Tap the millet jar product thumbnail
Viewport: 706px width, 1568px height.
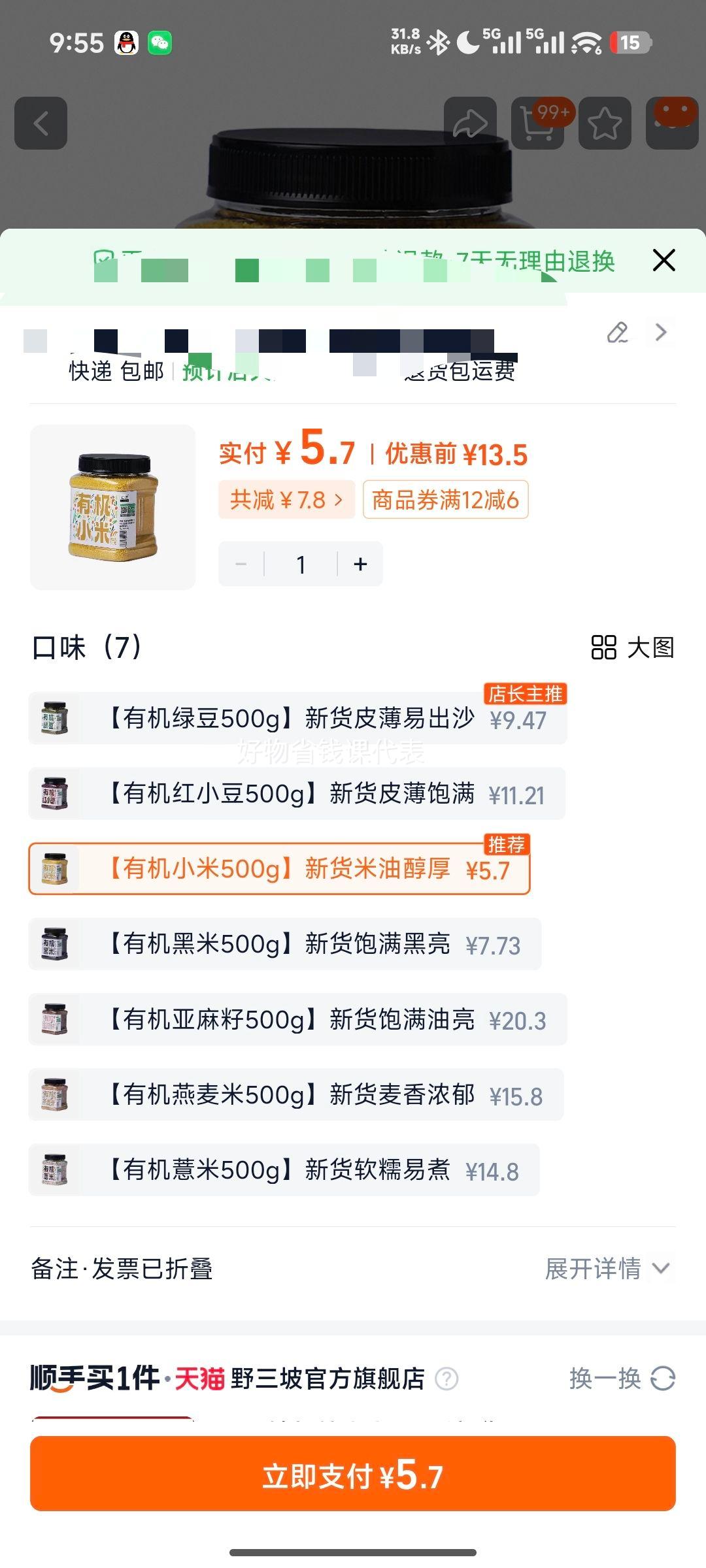(x=112, y=507)
